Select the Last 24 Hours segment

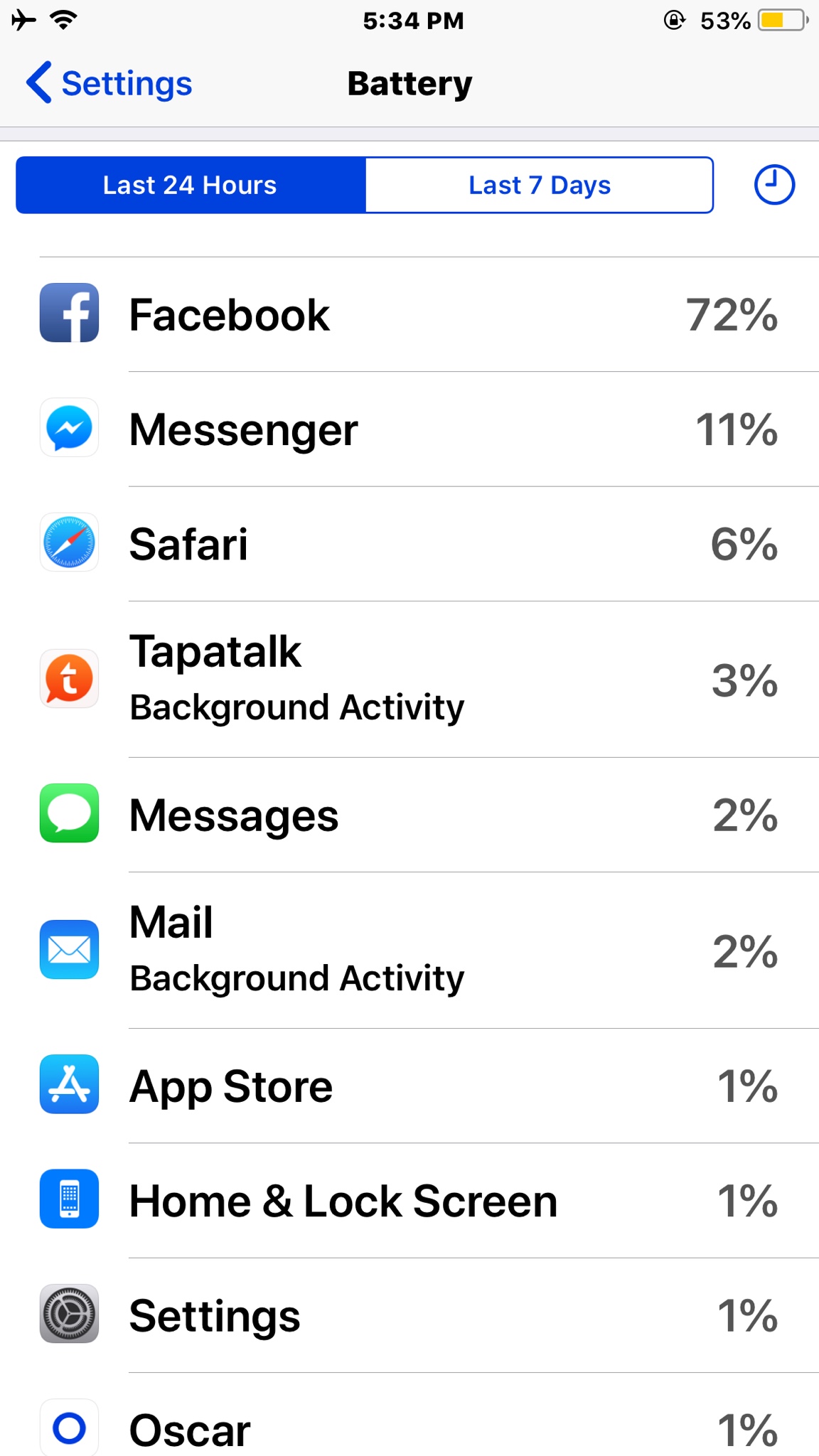click(x=191, y=185)
